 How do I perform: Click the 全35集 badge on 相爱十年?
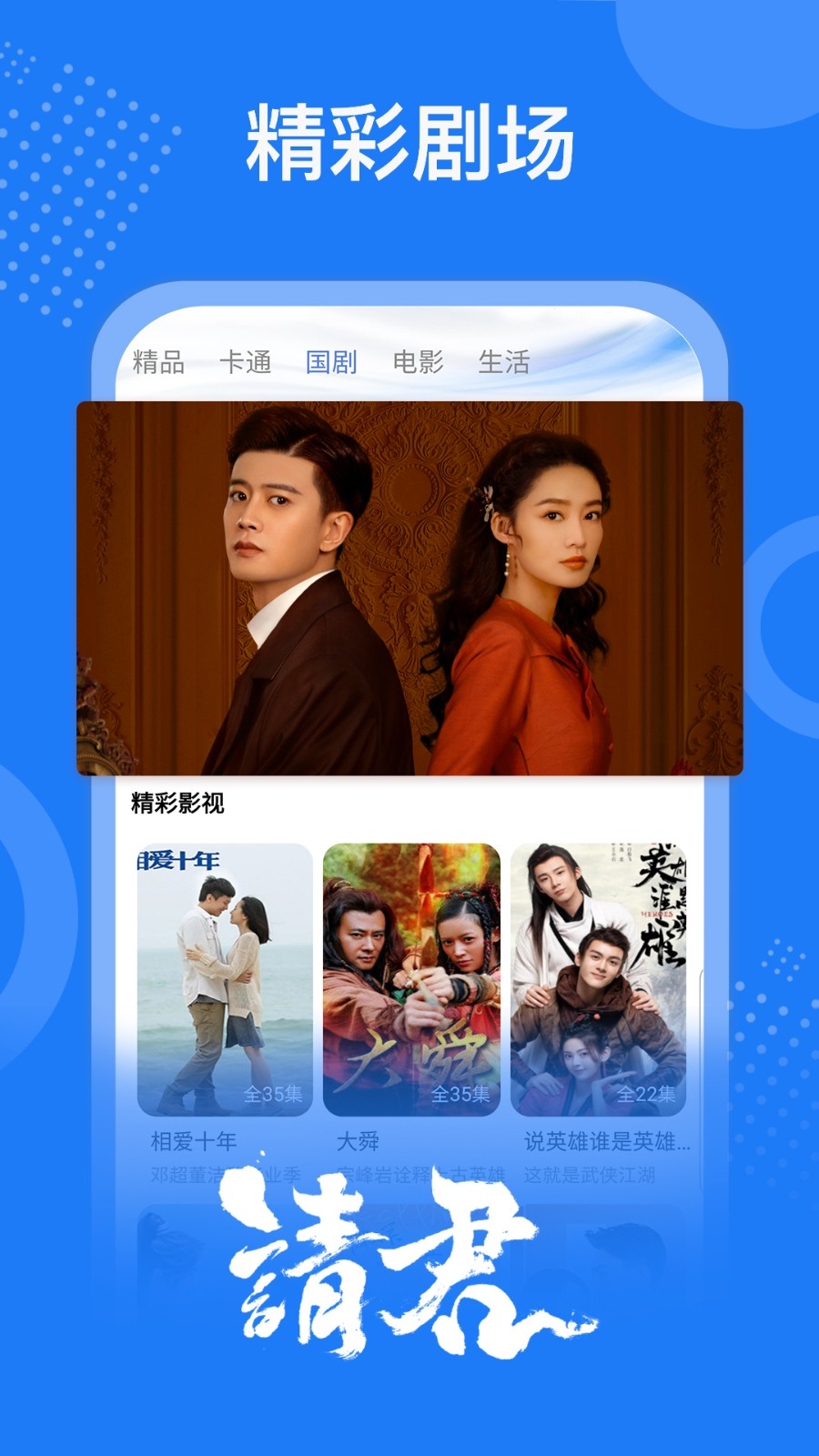point(273,1095)
